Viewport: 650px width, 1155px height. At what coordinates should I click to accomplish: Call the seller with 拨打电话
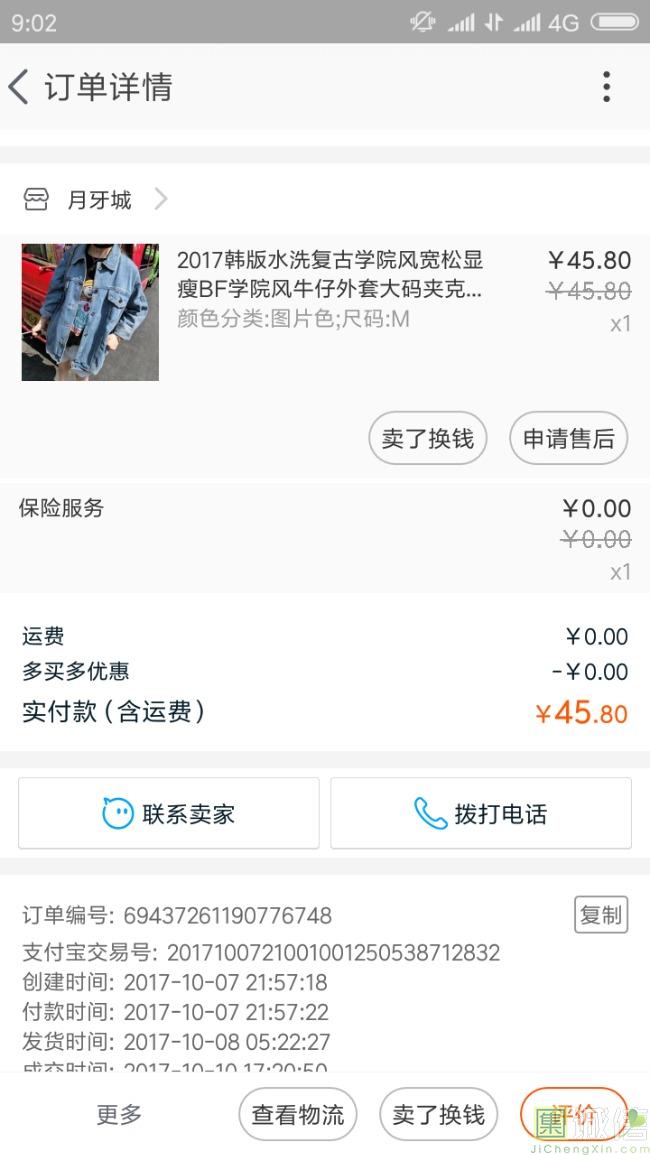(x=481, y=813)
